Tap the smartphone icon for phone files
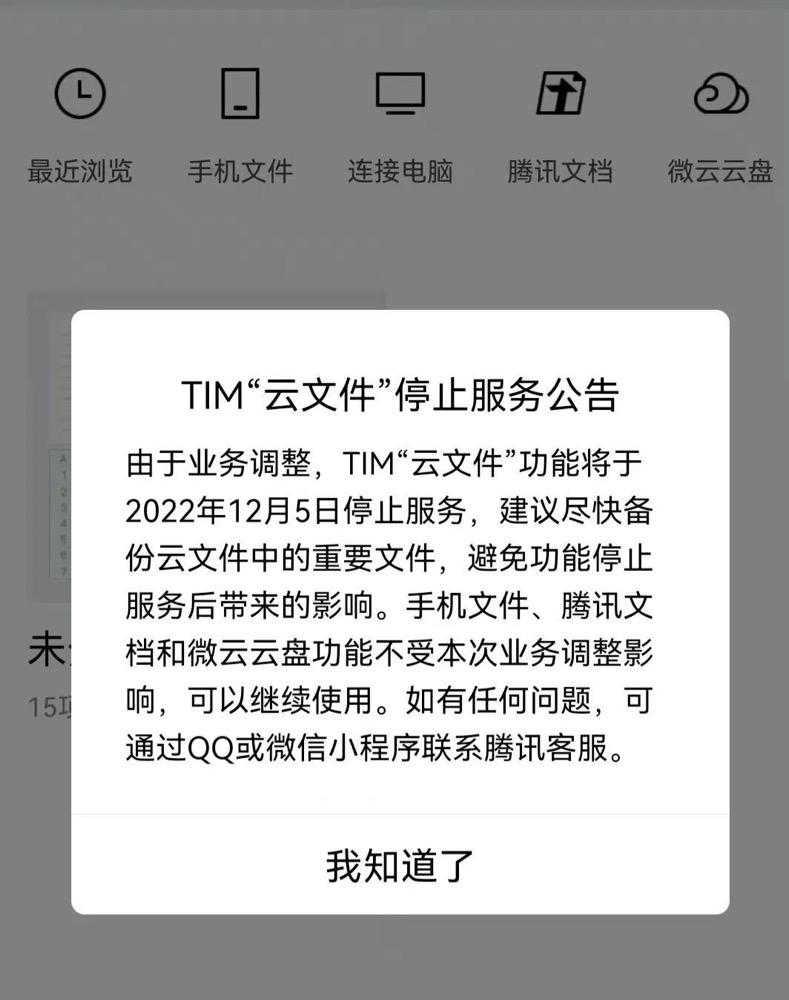789x1000 pixels. click(240, 95)
